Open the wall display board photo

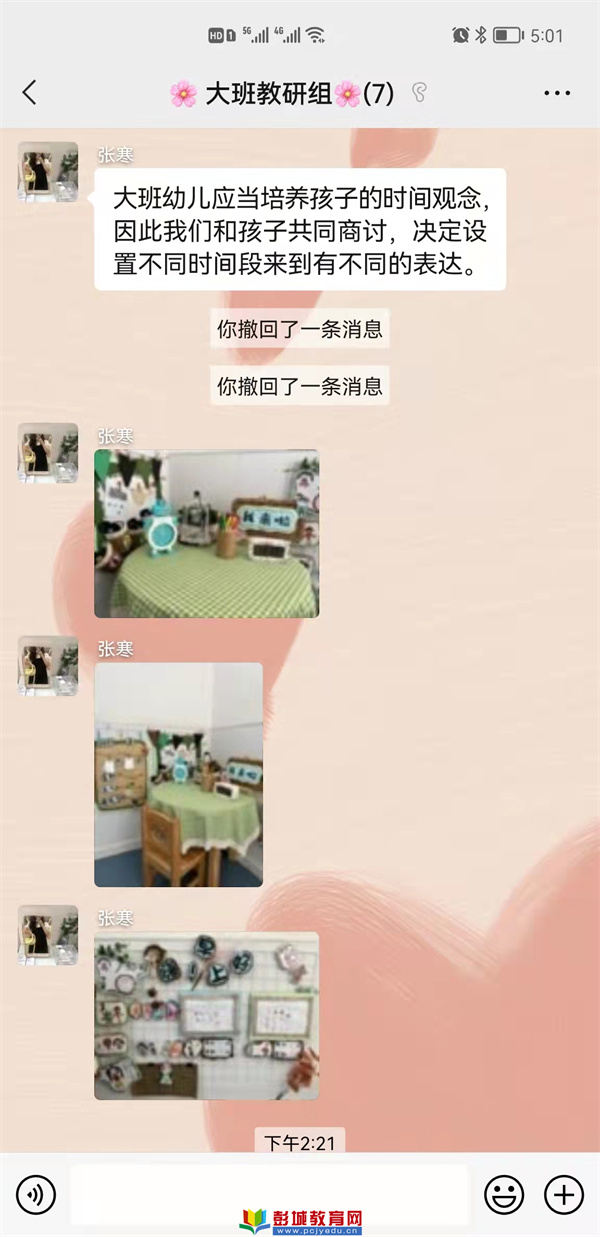coord(206,1015)
